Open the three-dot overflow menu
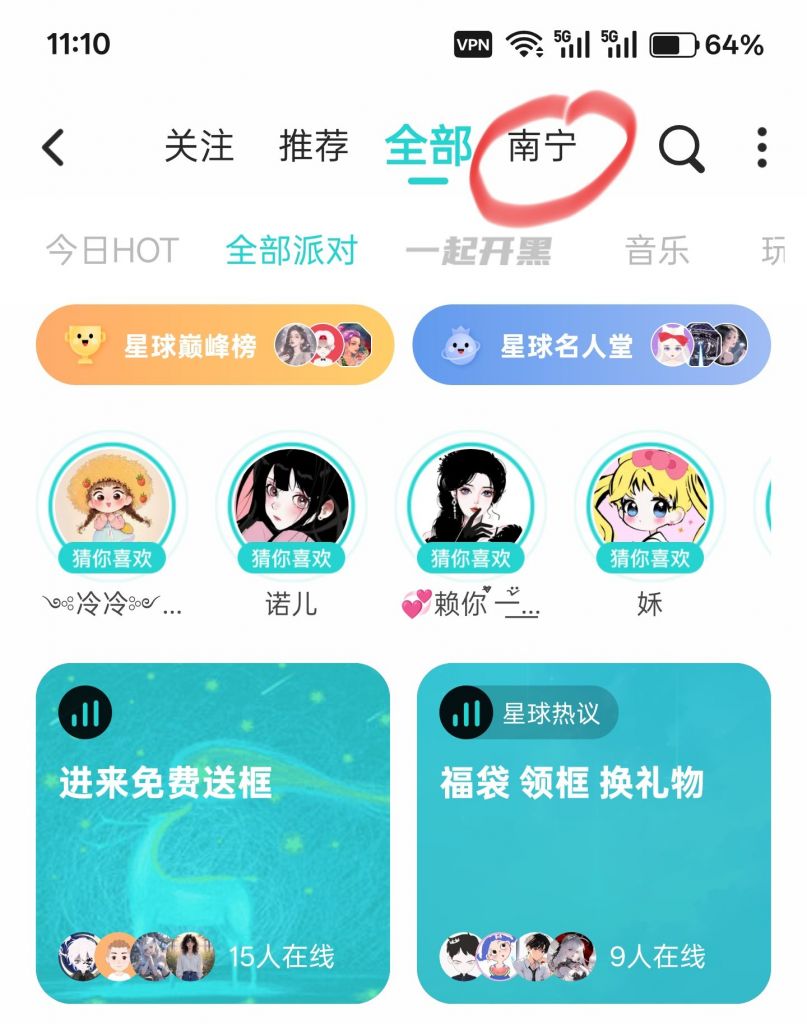This screenshot has width=807, height=1024. pos(764,149)
